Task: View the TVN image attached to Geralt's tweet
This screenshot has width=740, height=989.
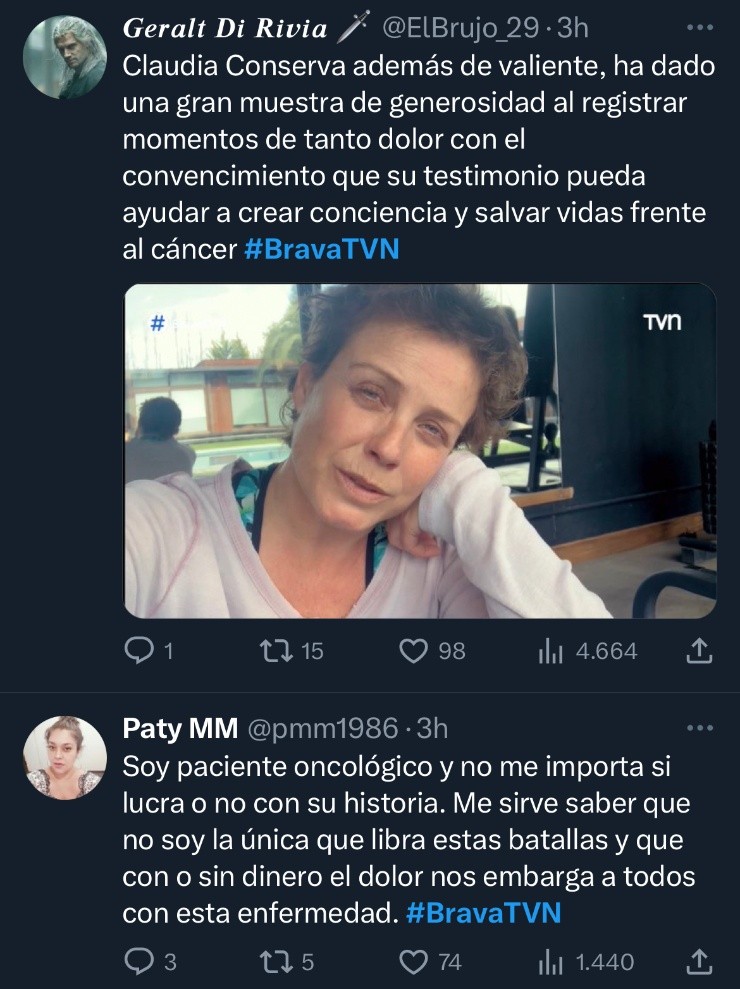Action: (x=420, y=450)
